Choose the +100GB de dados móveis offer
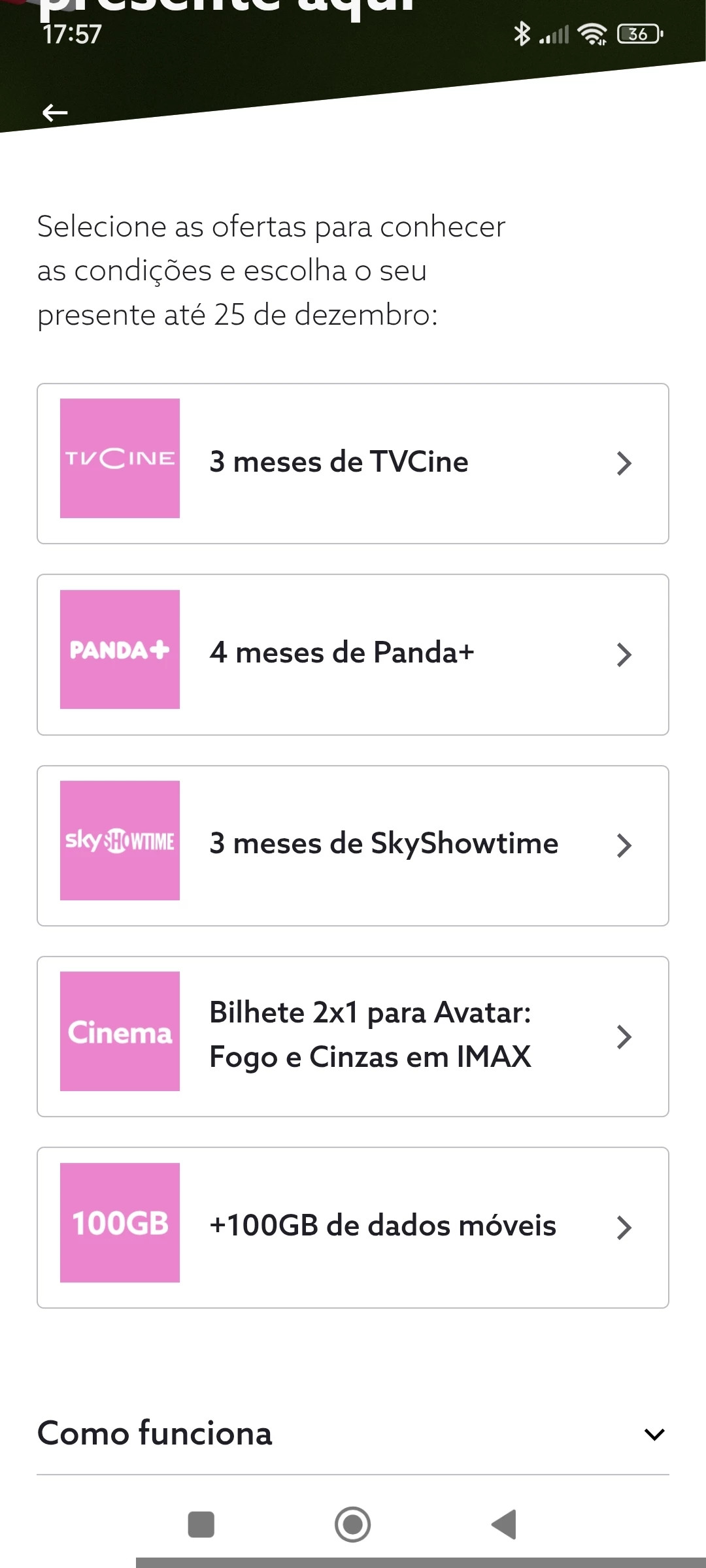Image resolution: width=706 pixels, height=1568 pixels. tap(353, 1227)
